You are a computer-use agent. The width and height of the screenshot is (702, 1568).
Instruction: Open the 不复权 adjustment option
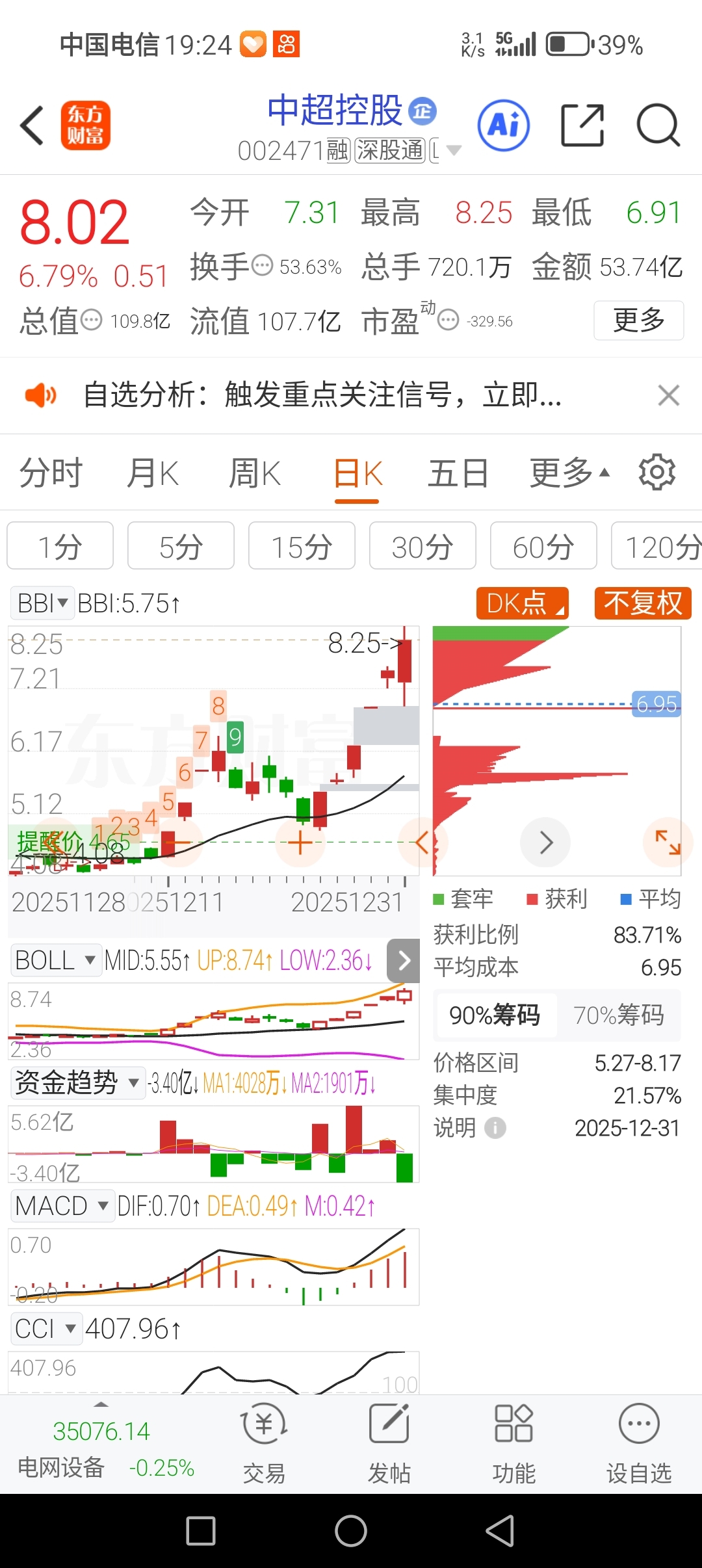click(642, 603)
